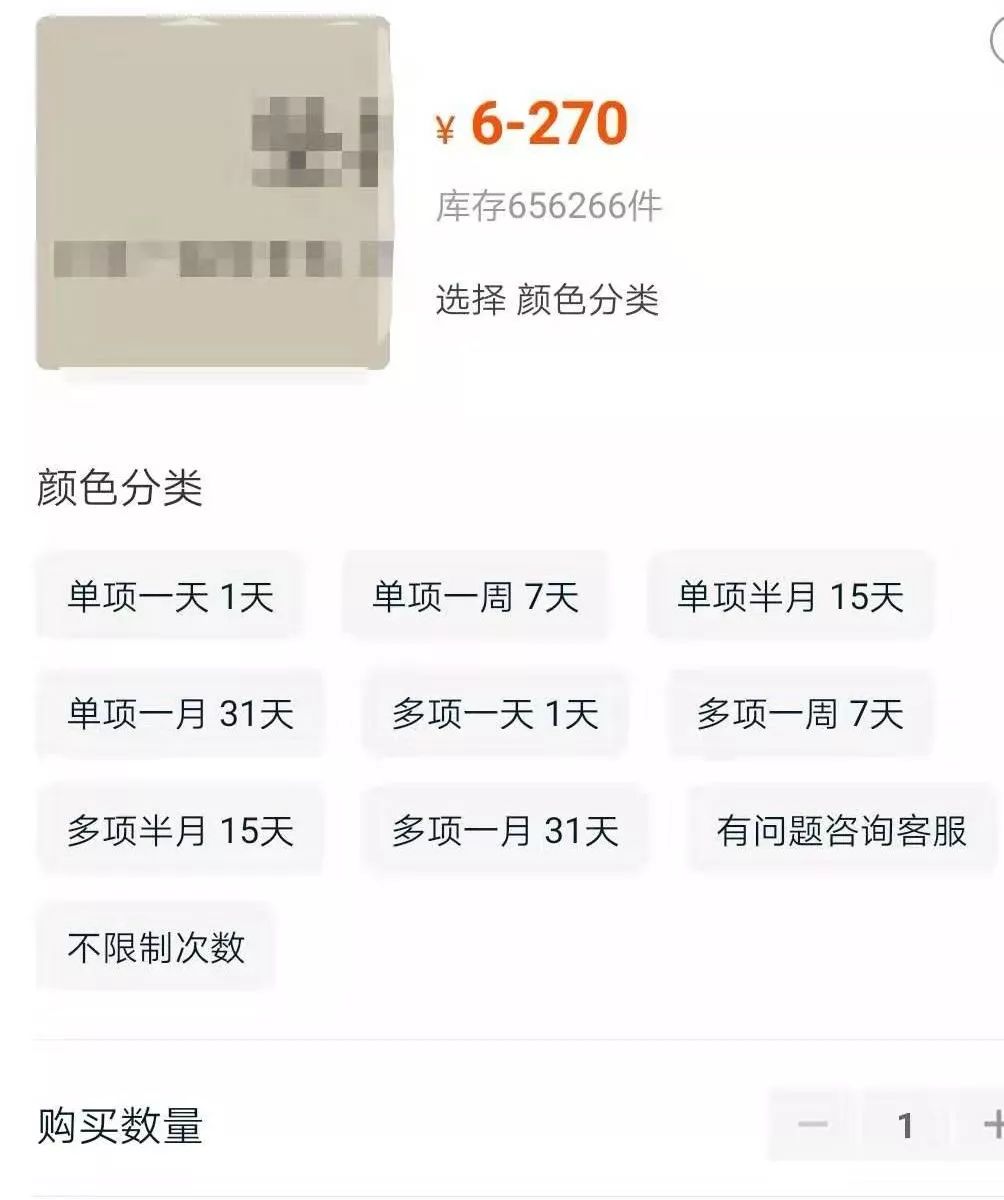
Task: Open the product image thumbnail
Action: (x=212, y=194)
